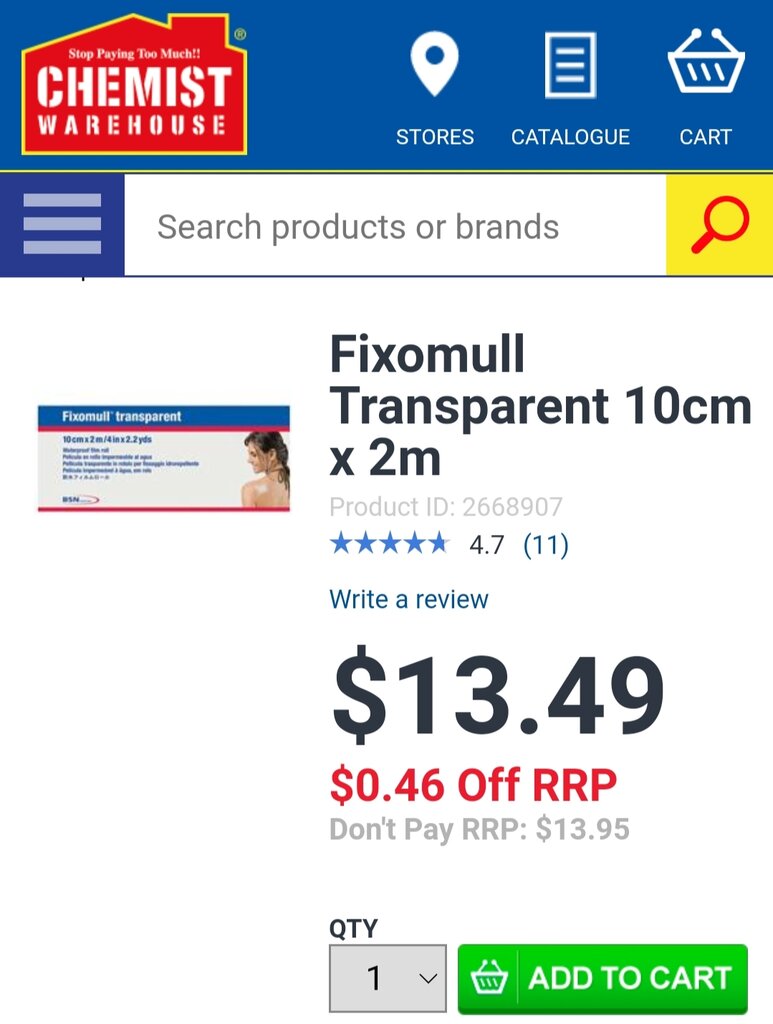773x1024 pixels.
Task: Open the hamburger menu
Action: [62, 225]
